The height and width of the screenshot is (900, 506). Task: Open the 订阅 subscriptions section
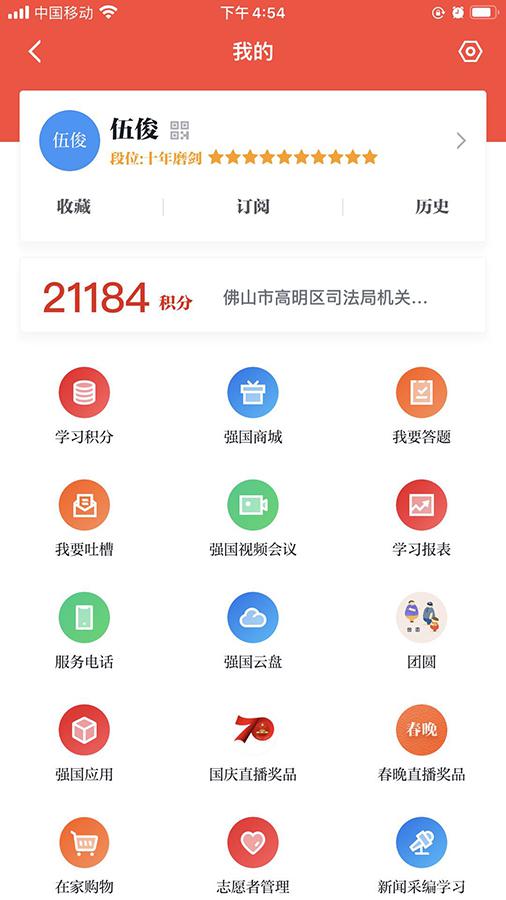coord(253,207)
